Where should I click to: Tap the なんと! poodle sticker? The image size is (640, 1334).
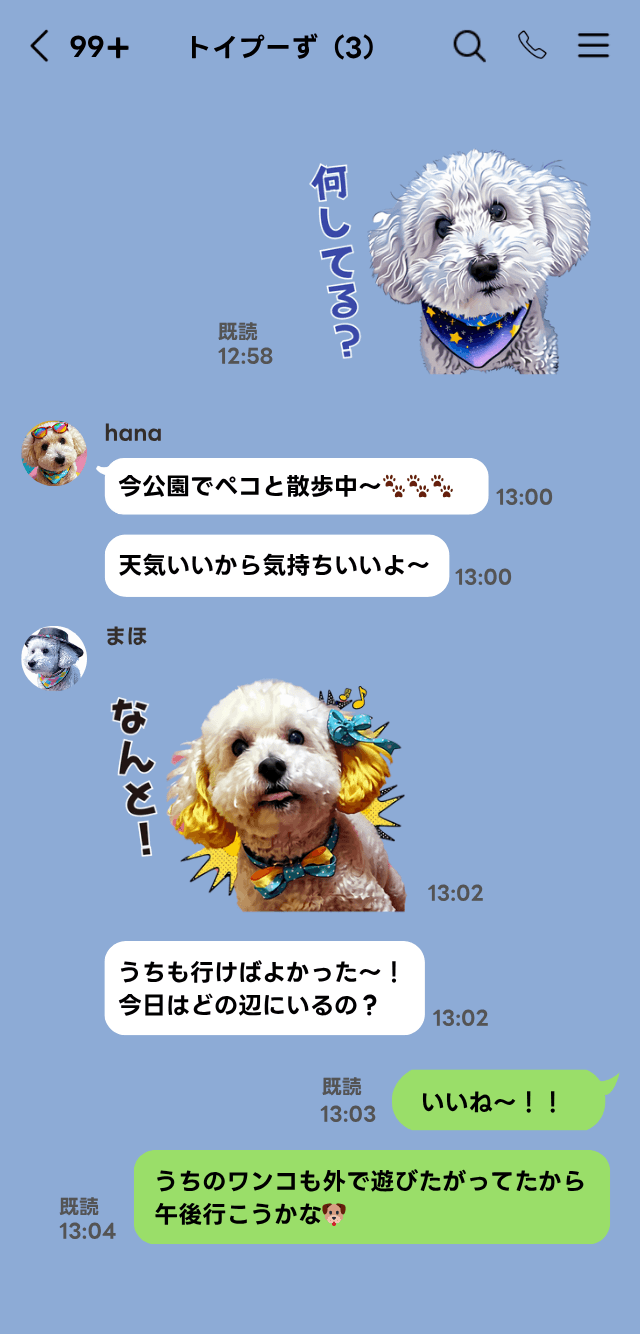[270, 790]
